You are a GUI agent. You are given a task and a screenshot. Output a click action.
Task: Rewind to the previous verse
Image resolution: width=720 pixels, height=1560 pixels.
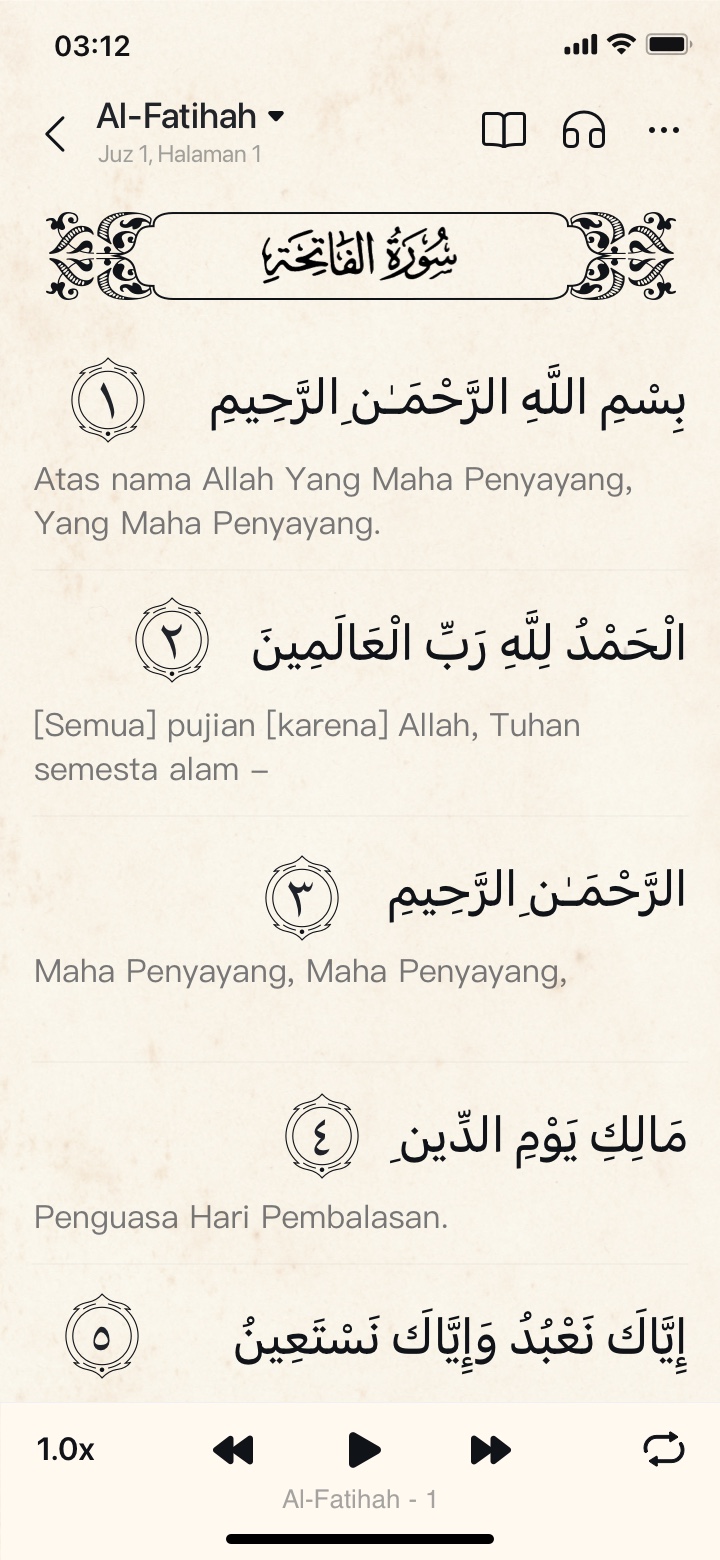click(234, 1449)
